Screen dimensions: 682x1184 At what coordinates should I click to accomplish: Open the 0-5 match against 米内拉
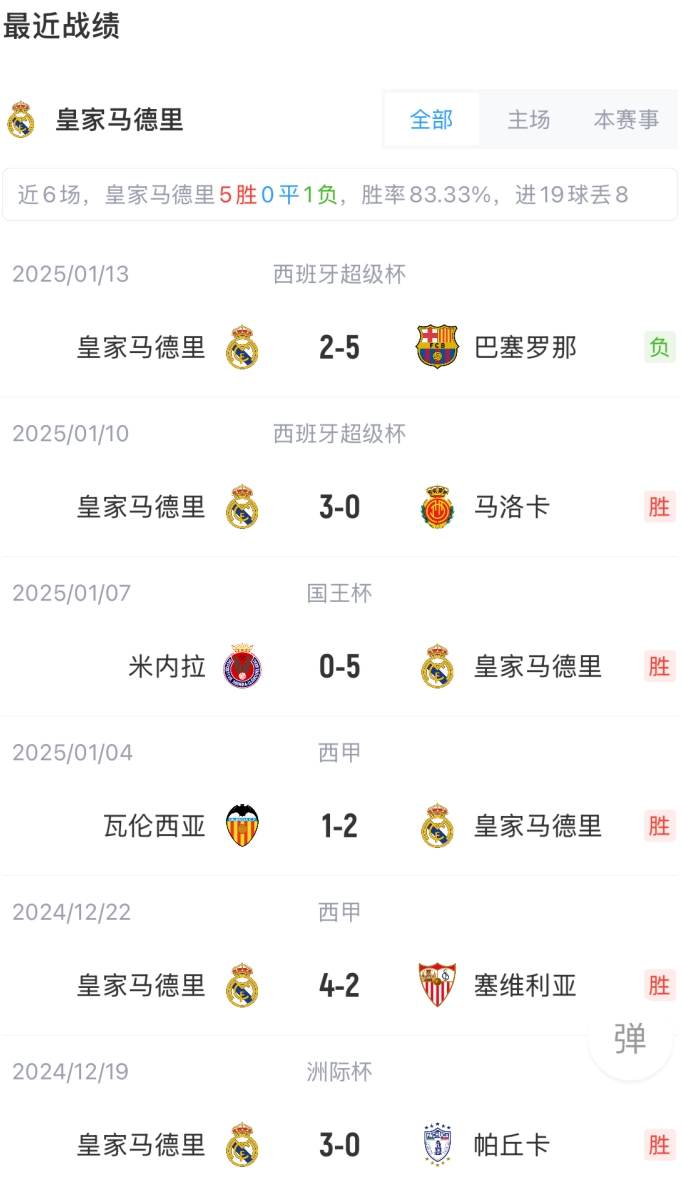(340, 666)
